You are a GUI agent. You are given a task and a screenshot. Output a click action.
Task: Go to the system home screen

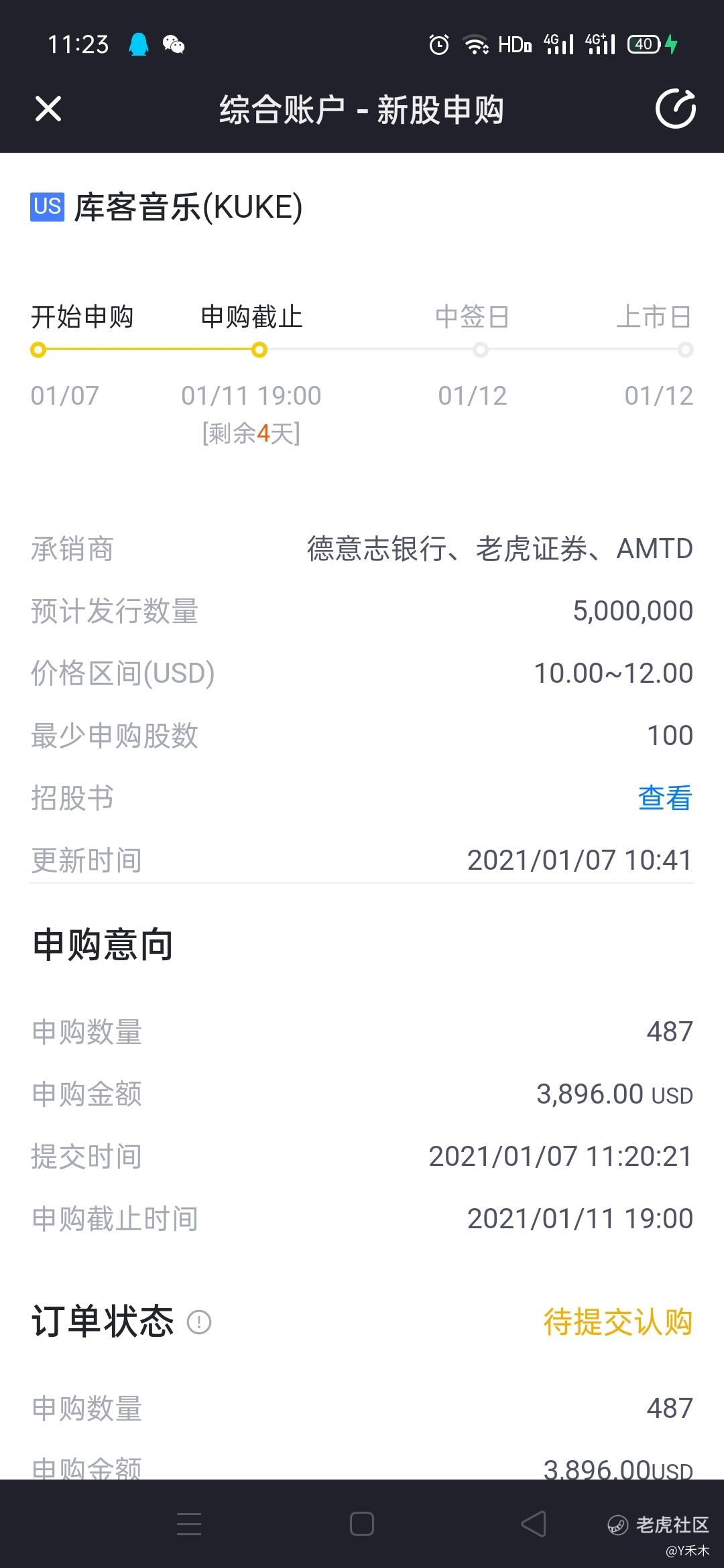(362, 1524)
